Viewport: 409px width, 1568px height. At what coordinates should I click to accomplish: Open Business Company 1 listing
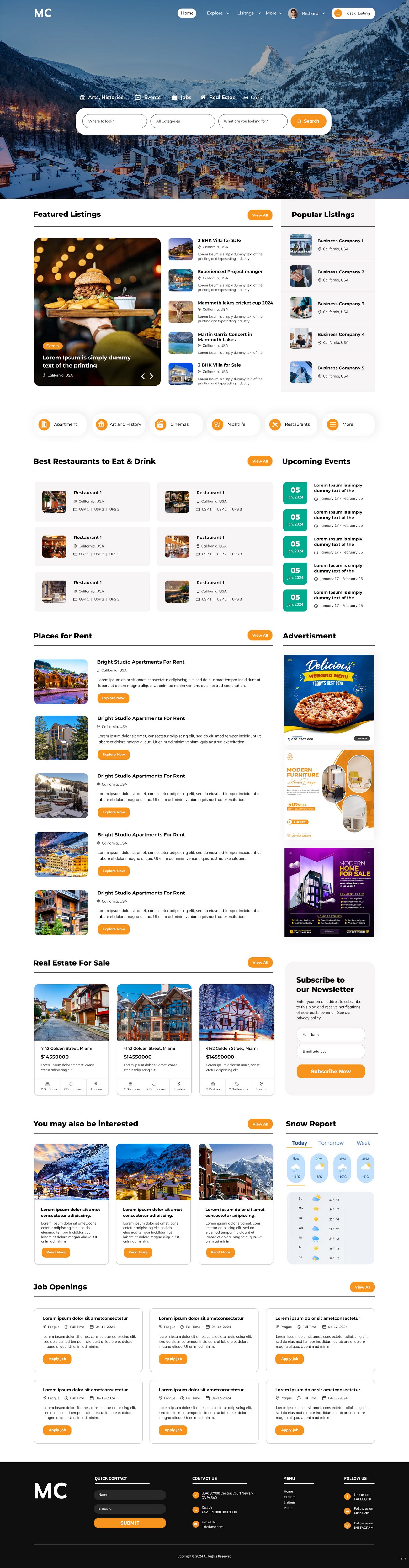tap(340, 241)
